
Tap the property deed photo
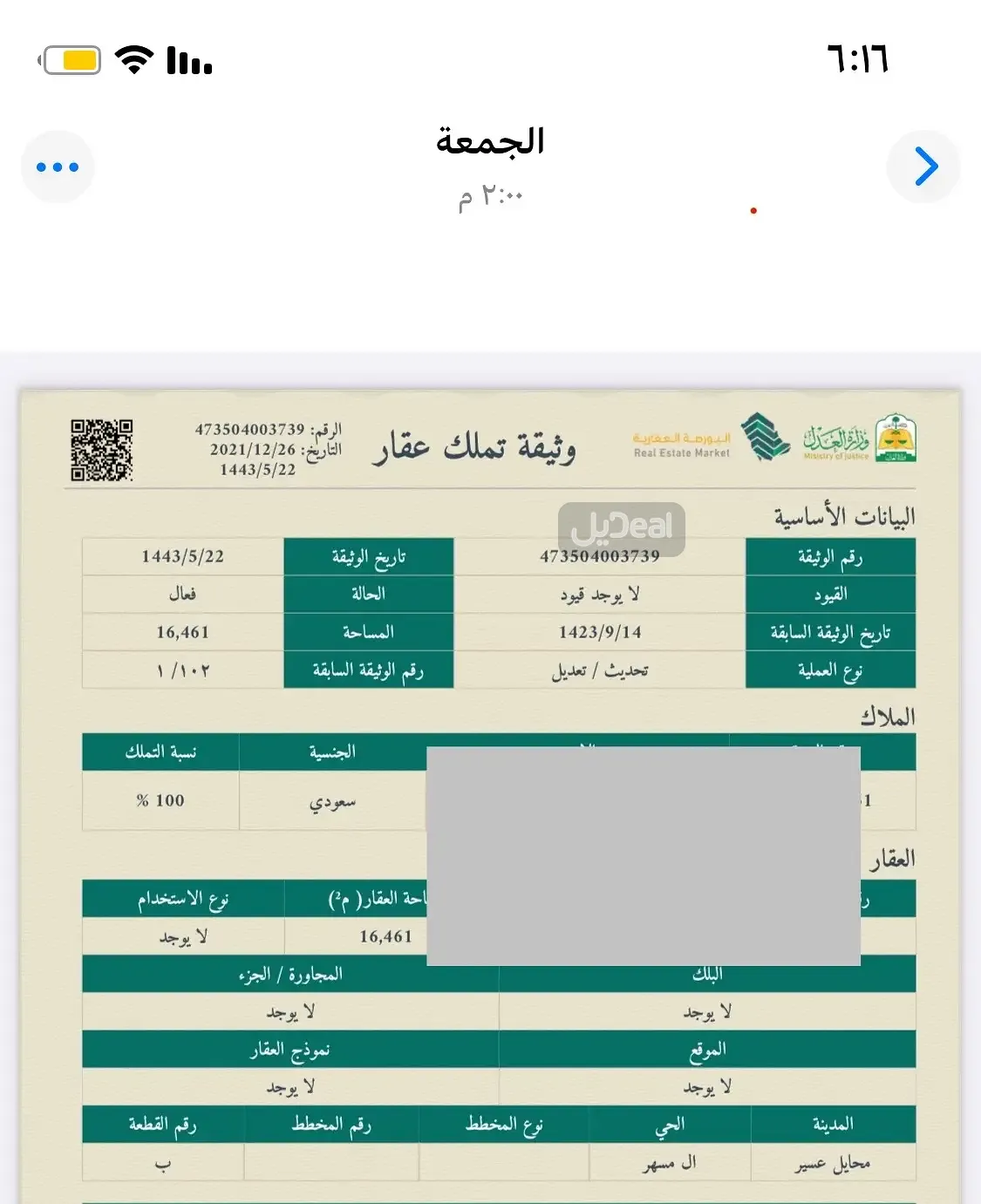pos(490,795)
